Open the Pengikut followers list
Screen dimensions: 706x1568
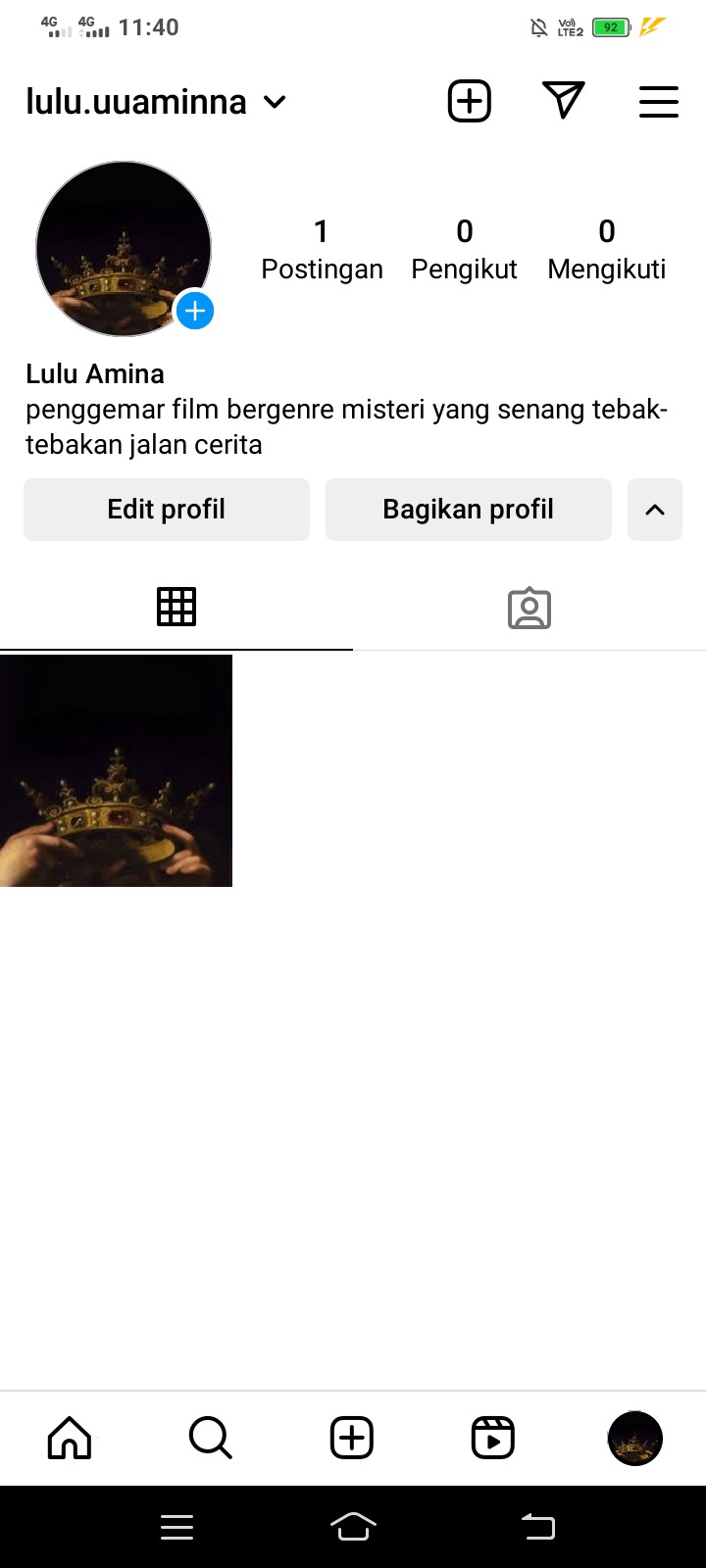(464, 249)
